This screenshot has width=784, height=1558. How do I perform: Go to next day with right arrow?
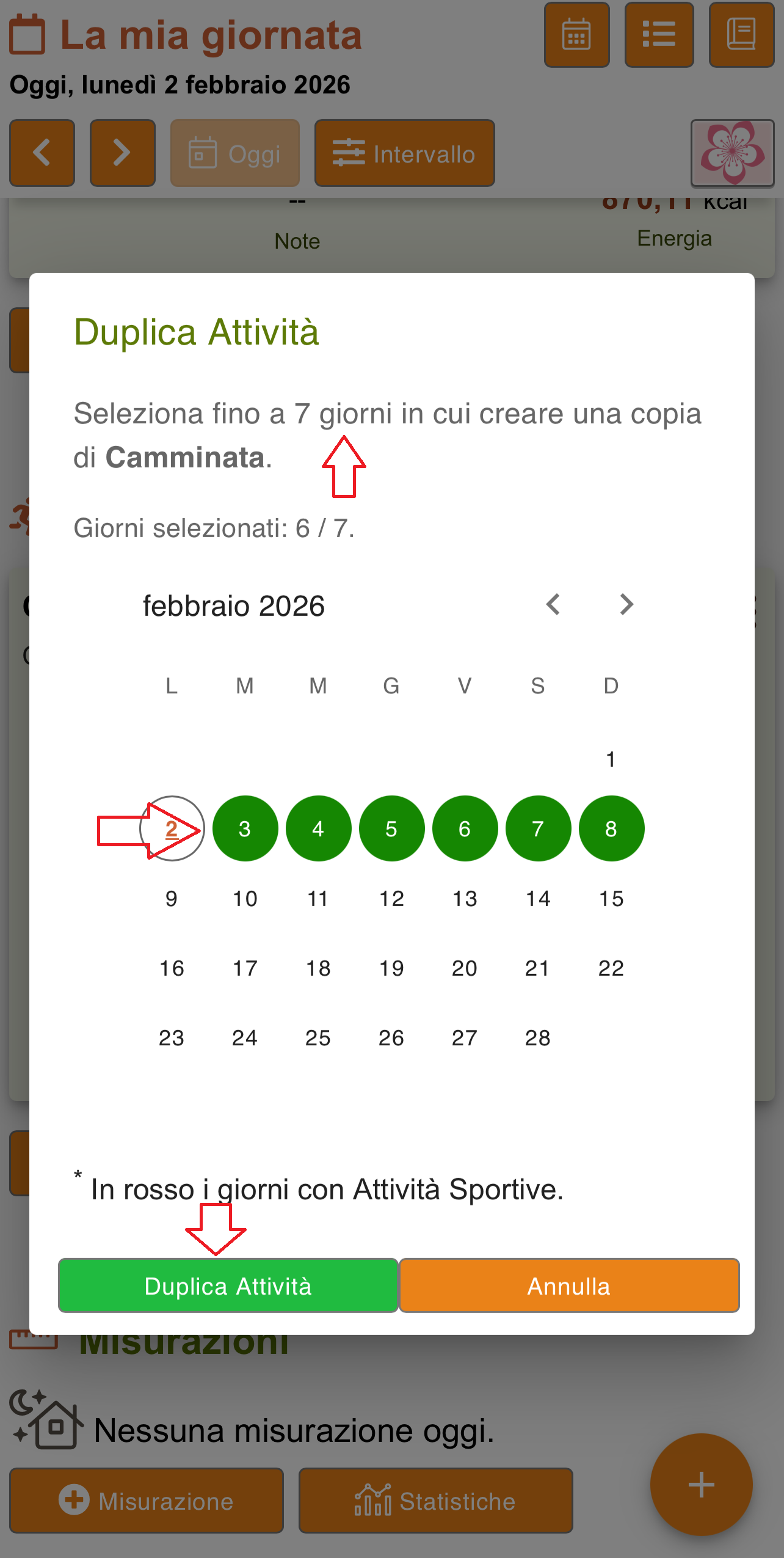click(122, 153)
